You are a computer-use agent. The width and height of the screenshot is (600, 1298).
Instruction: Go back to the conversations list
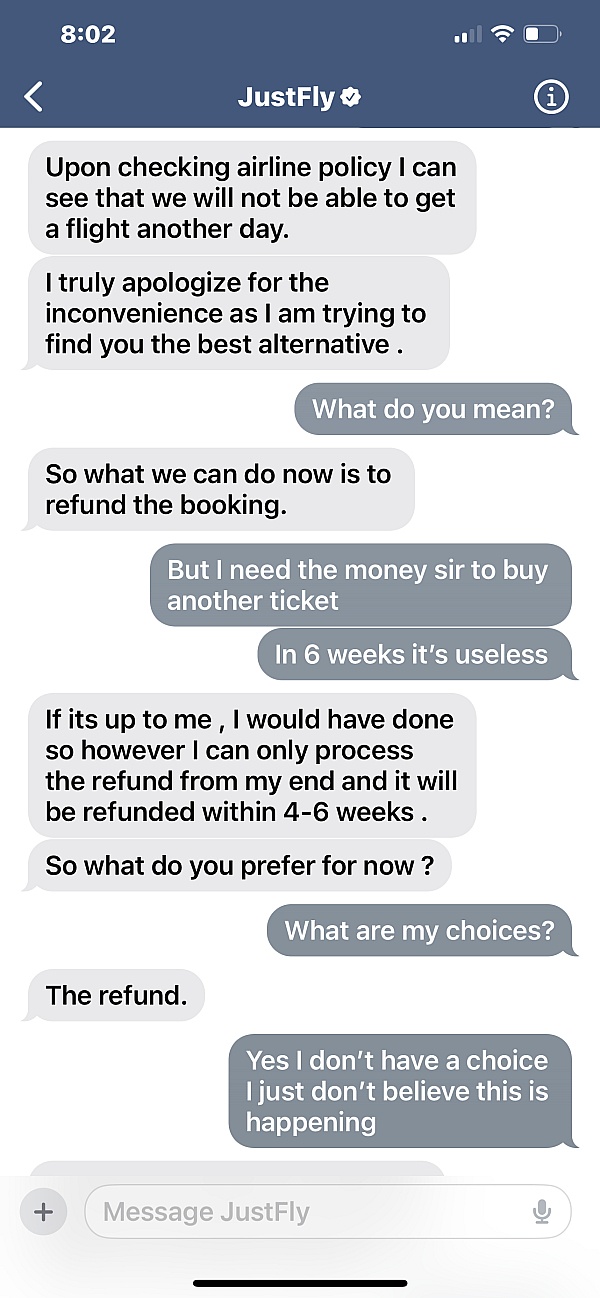34,97
